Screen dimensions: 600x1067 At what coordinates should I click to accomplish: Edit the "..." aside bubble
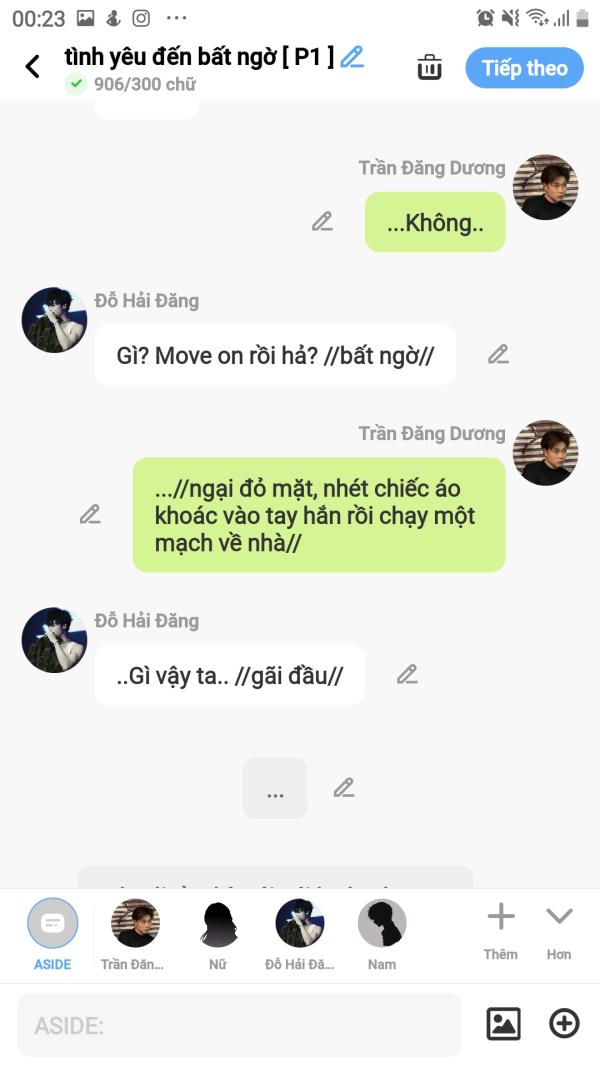344,787
